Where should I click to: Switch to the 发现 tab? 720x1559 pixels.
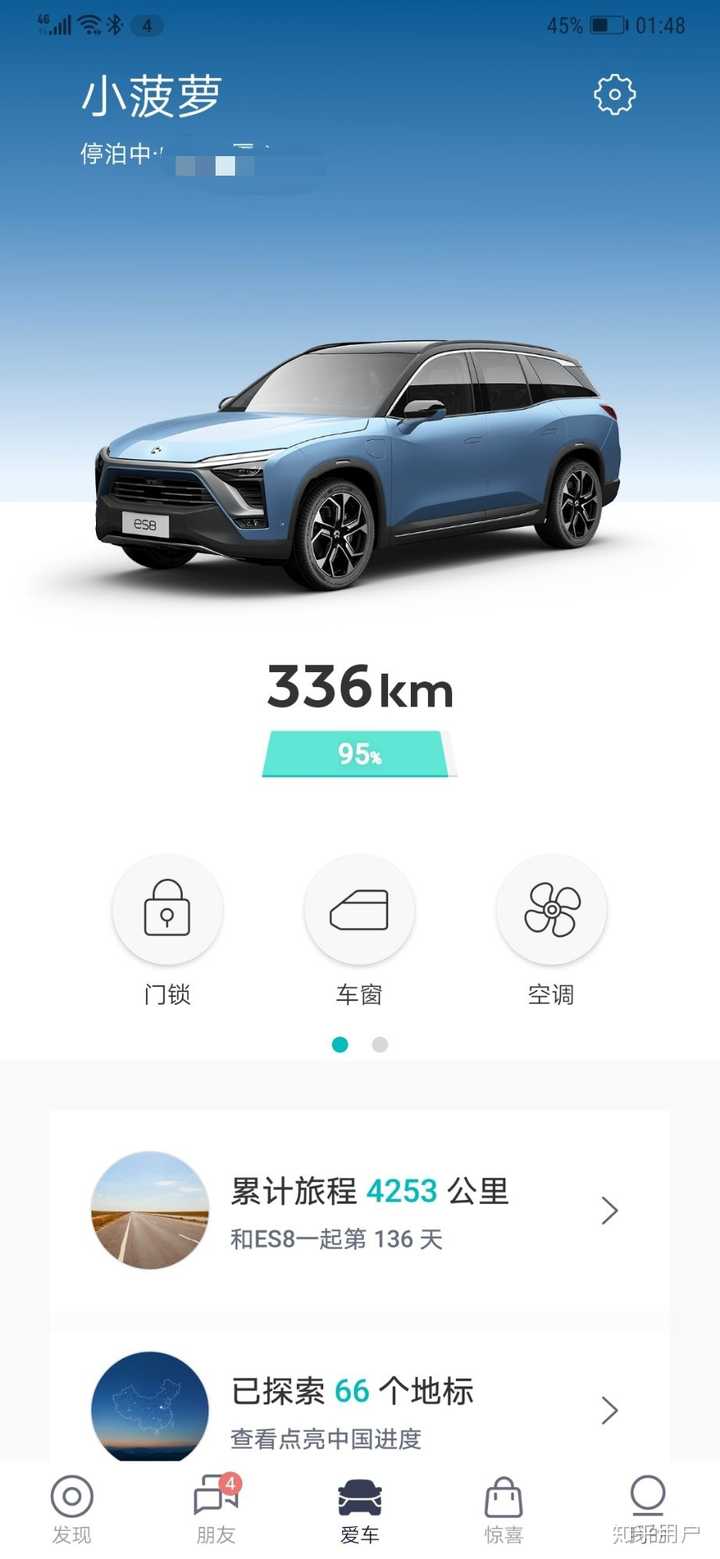tap(72, 1509)
